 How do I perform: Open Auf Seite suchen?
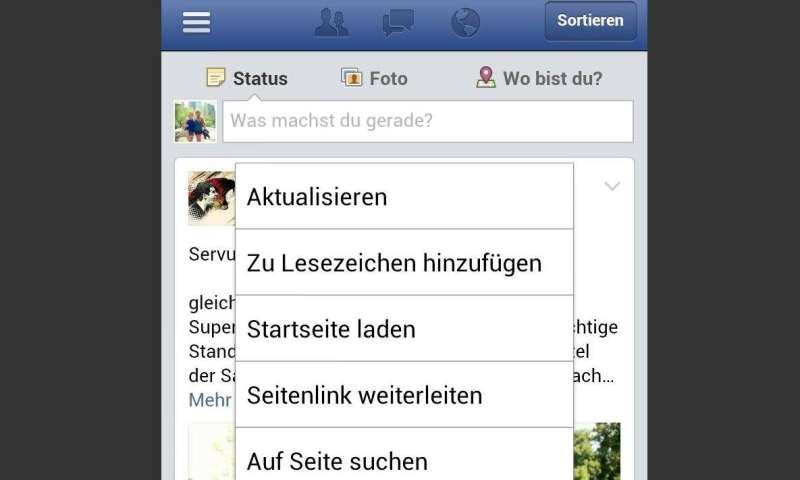click(x=404, y=458)
